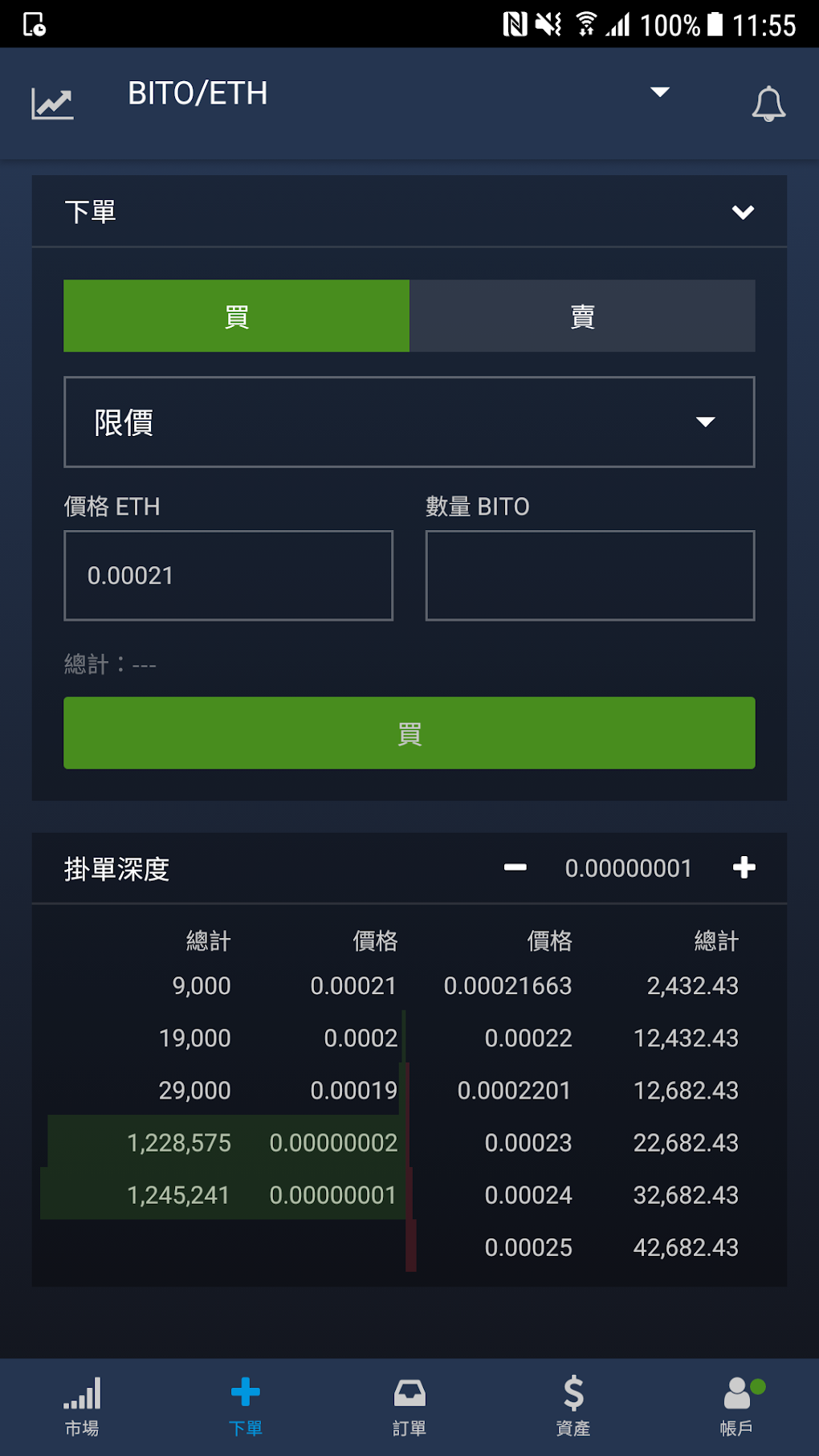Open the notifications bell

click(x=768, y=104)
